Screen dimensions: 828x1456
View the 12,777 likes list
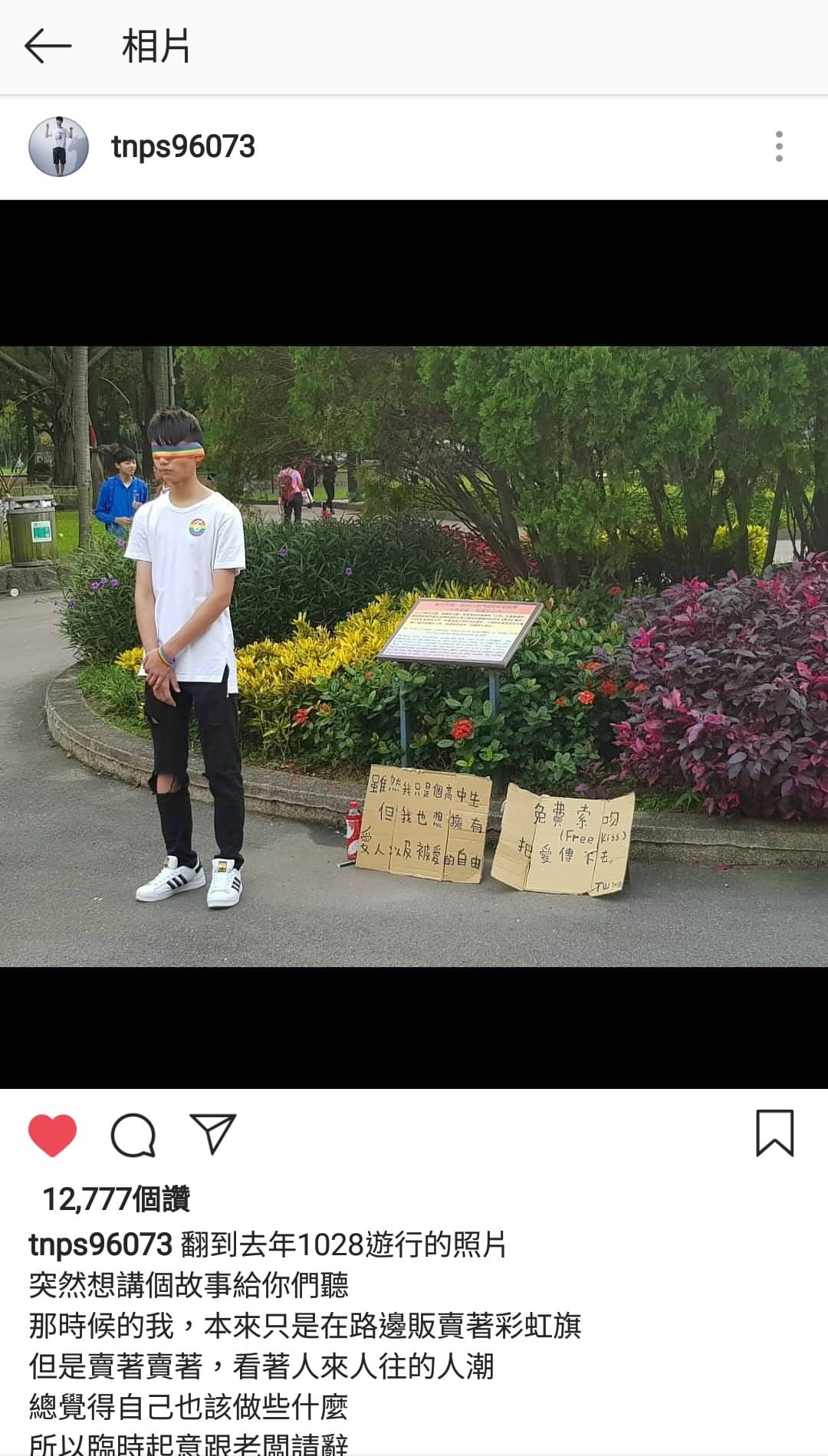[116, 1199]
